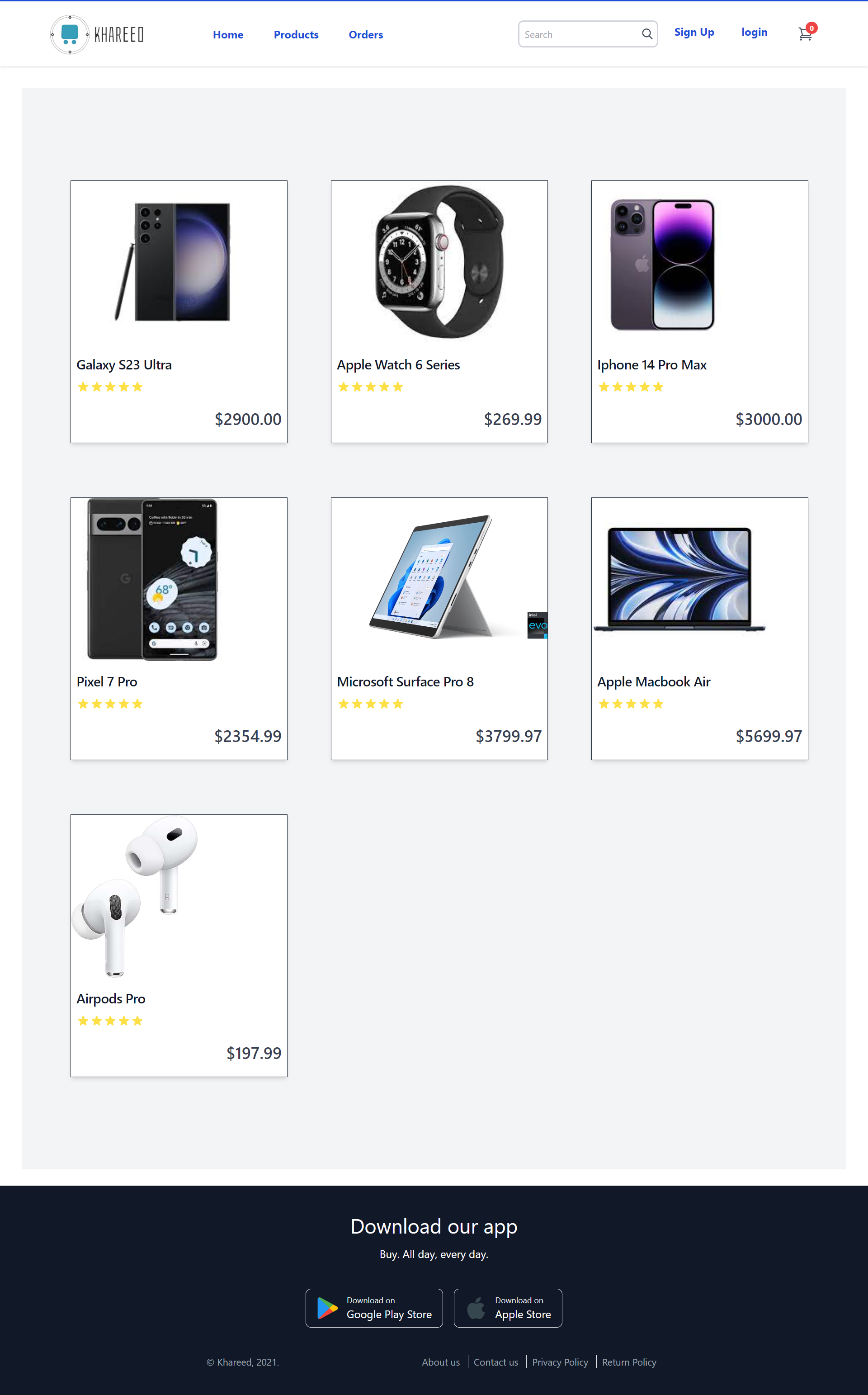The width and height of the screenshot is (868, 1395).
Task: Click the search magnifier icon
Action: click(647, 33)
